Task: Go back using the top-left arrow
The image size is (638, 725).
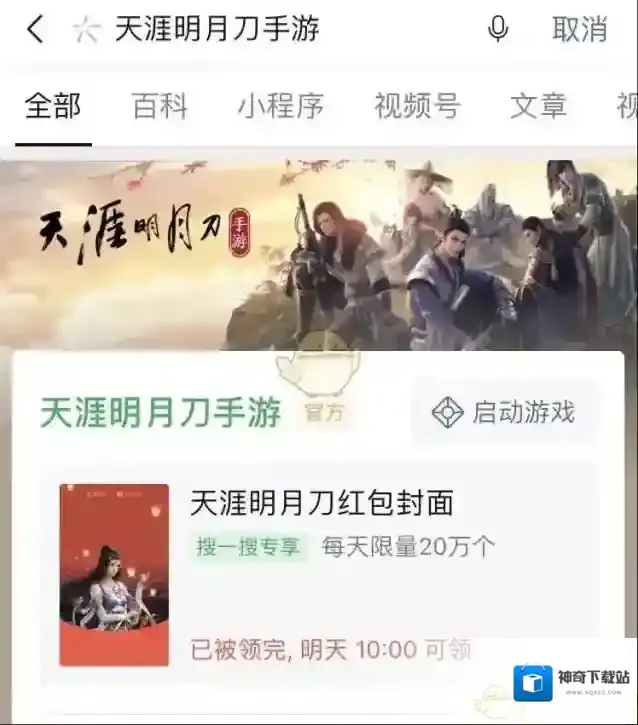Action: [x=35, y=30]
